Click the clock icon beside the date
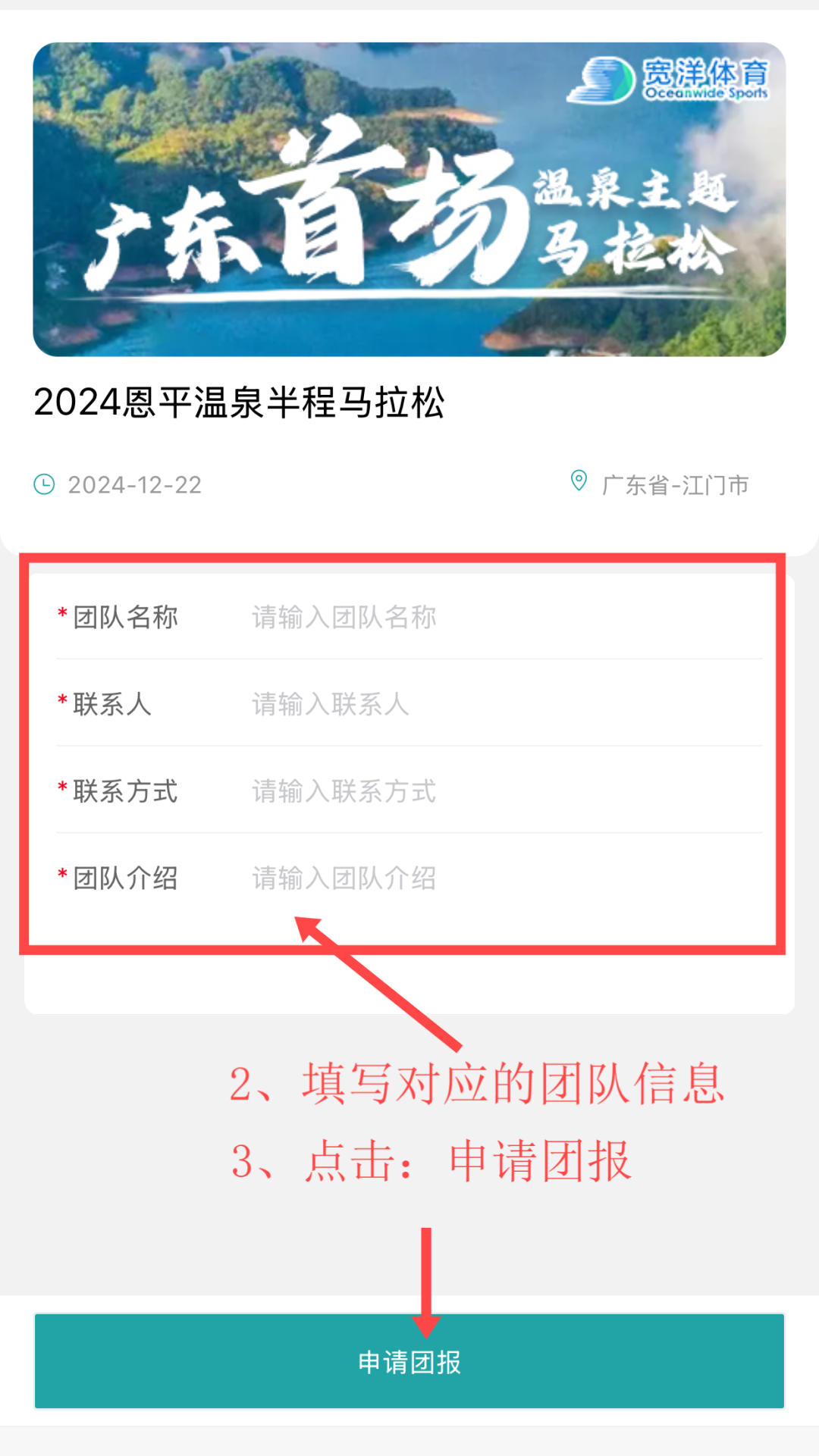The width and height of the screenshot is (819, 1456). click(x=45, y=485)
